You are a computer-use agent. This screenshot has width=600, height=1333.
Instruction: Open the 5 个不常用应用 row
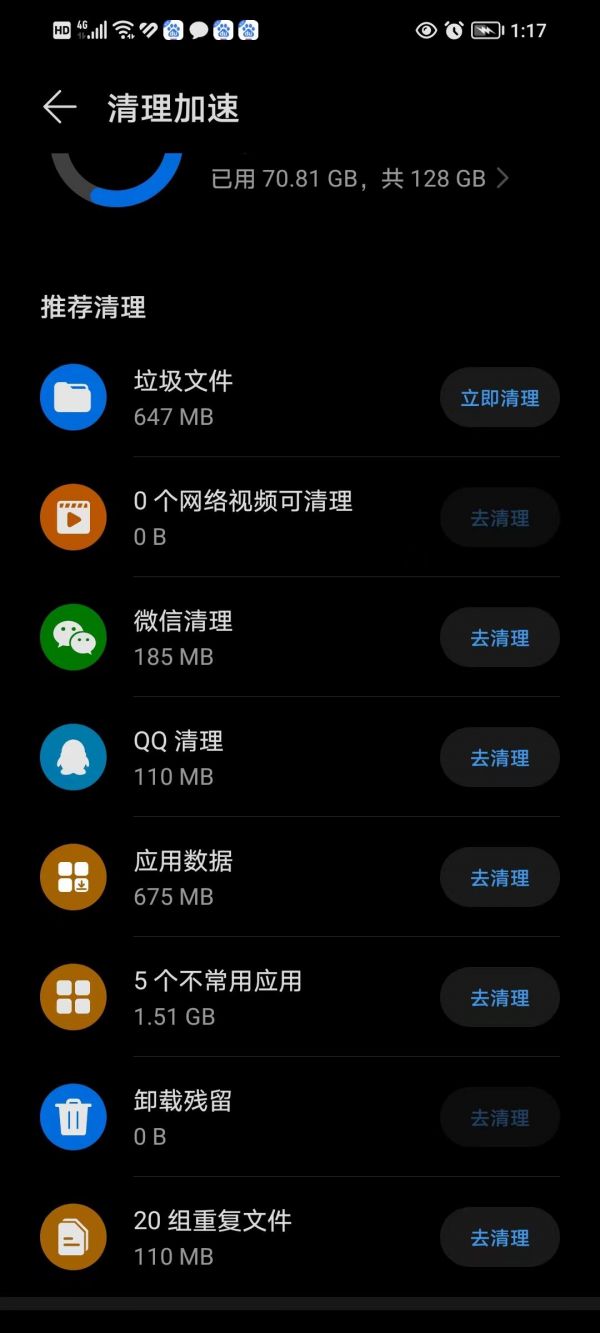300,998
